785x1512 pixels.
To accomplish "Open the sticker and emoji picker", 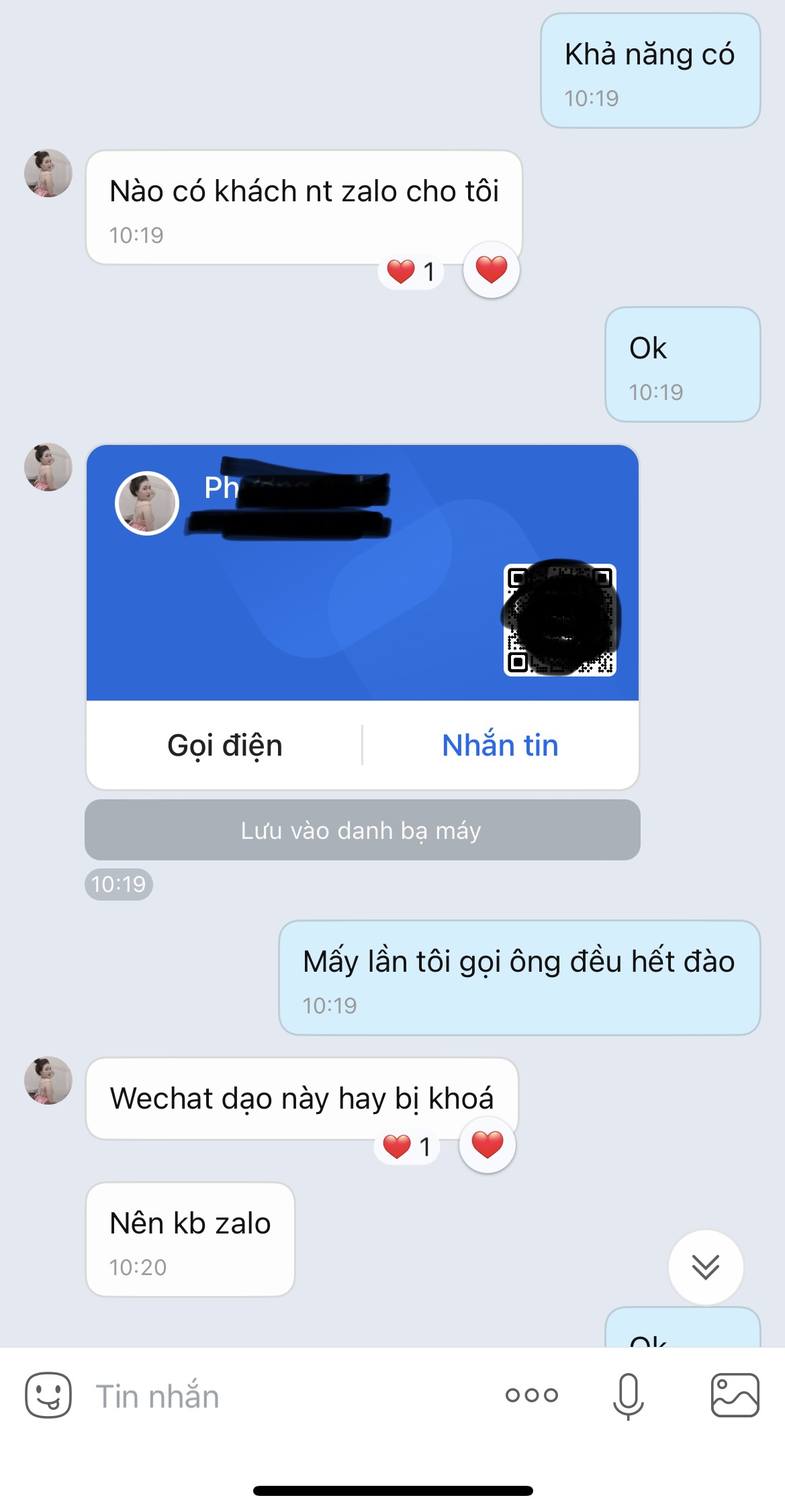I will pyautogui.click(x=48, y=1395).
